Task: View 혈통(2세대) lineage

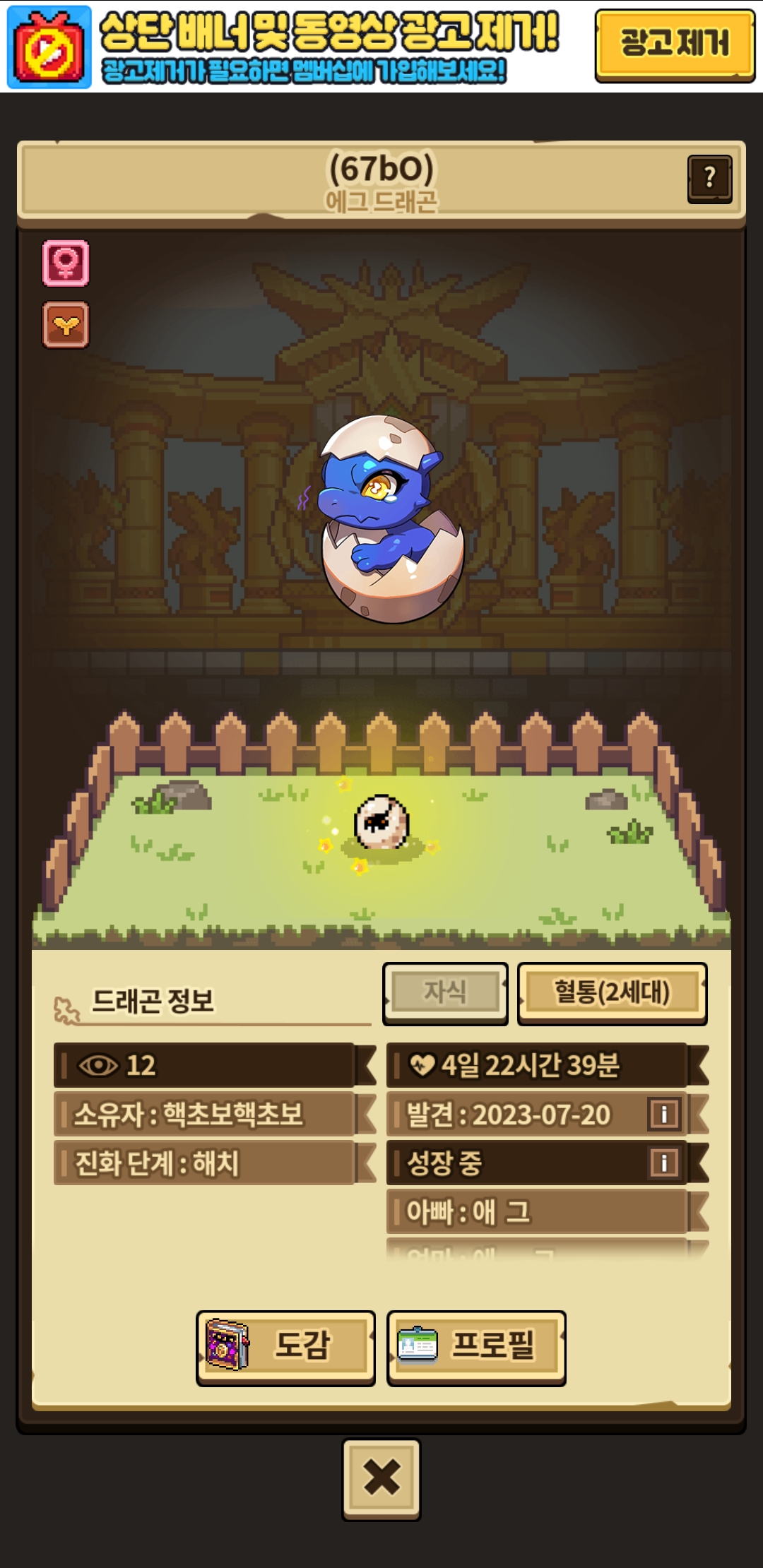Action: [x=612, y=992]
